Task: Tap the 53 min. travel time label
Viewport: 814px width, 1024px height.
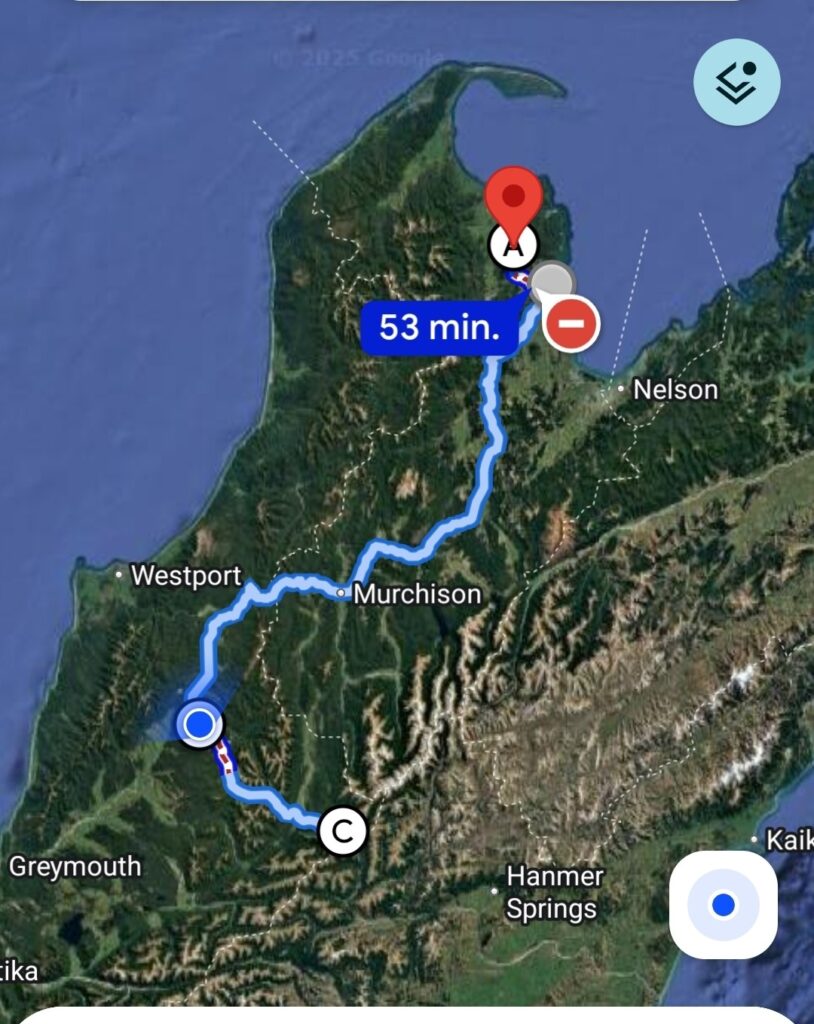Action: [x=439, y=327]
